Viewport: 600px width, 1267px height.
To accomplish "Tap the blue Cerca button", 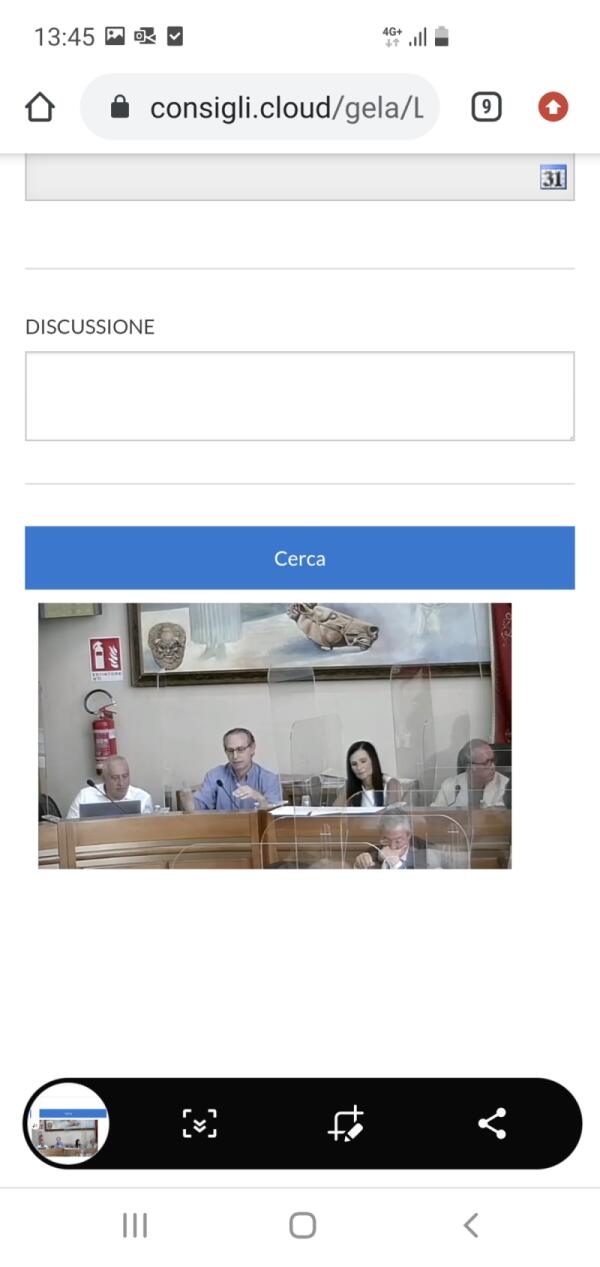I will [300, 558].
